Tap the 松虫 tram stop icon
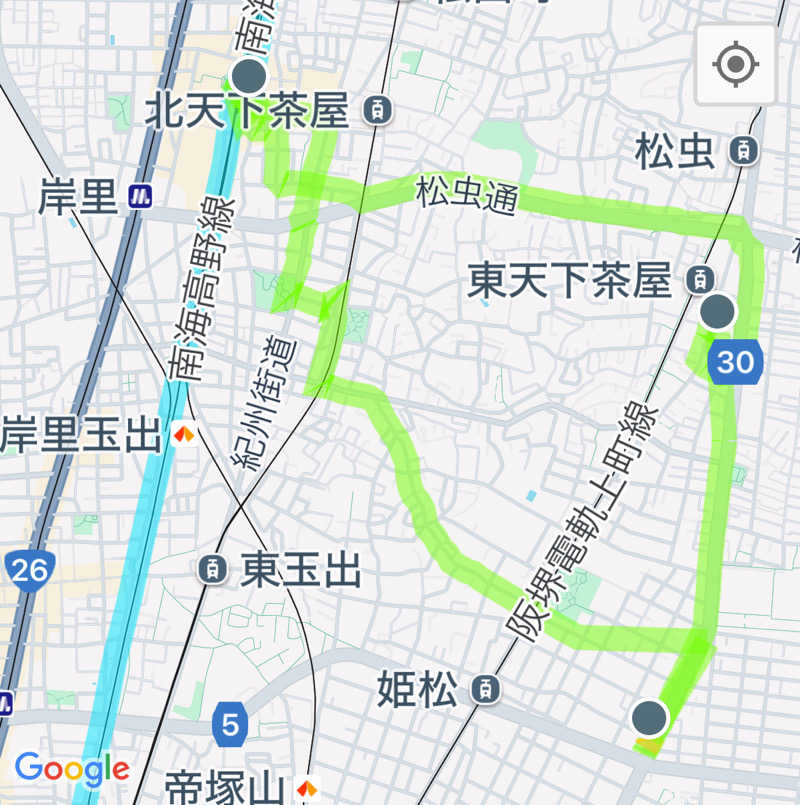 click(742, 151)
